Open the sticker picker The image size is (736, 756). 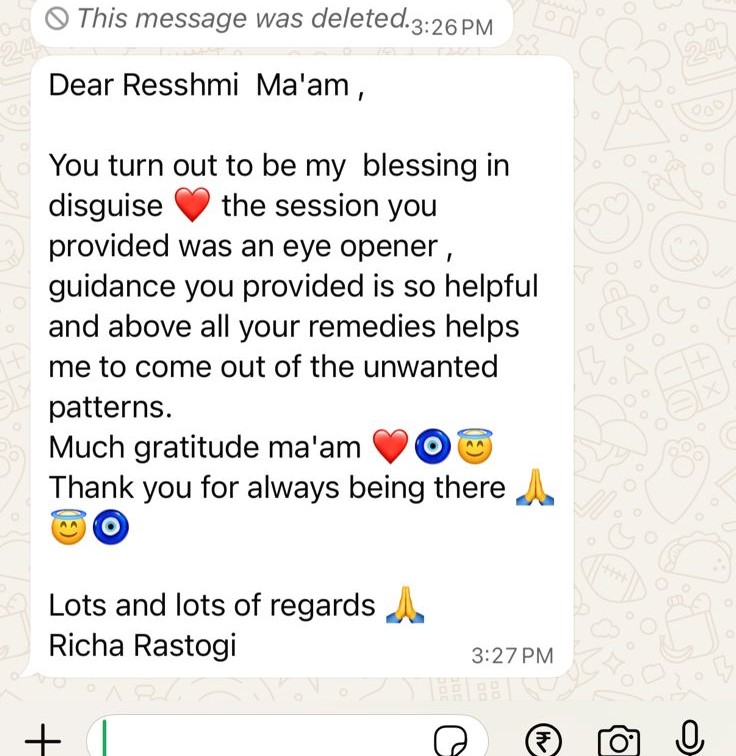pos(451,740)
